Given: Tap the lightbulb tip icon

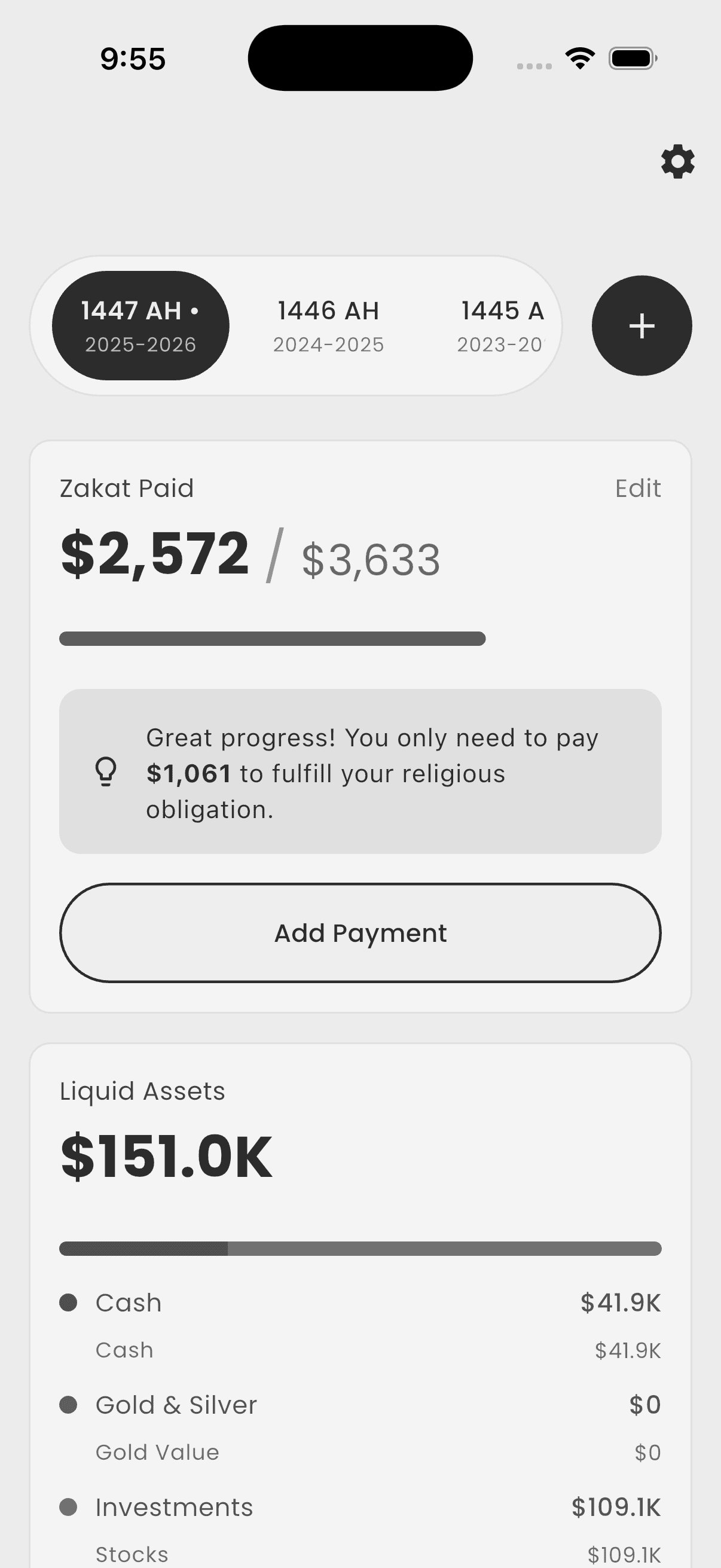Looking at the screenshot, I should [105, 772].
